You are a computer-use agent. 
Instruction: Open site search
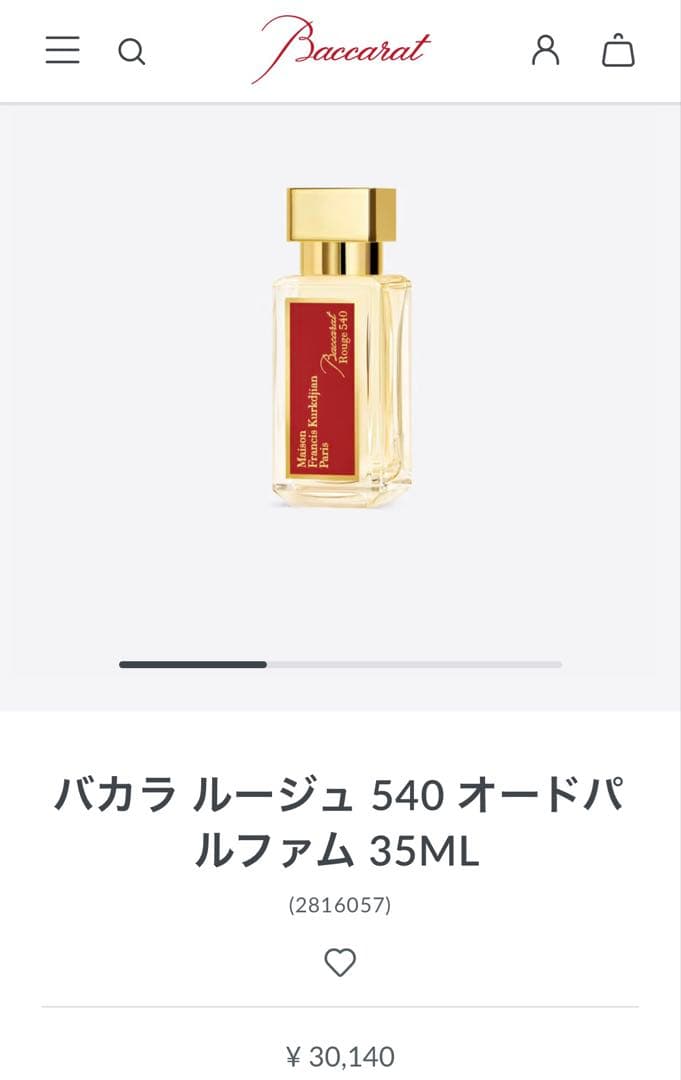coord(132,51)
